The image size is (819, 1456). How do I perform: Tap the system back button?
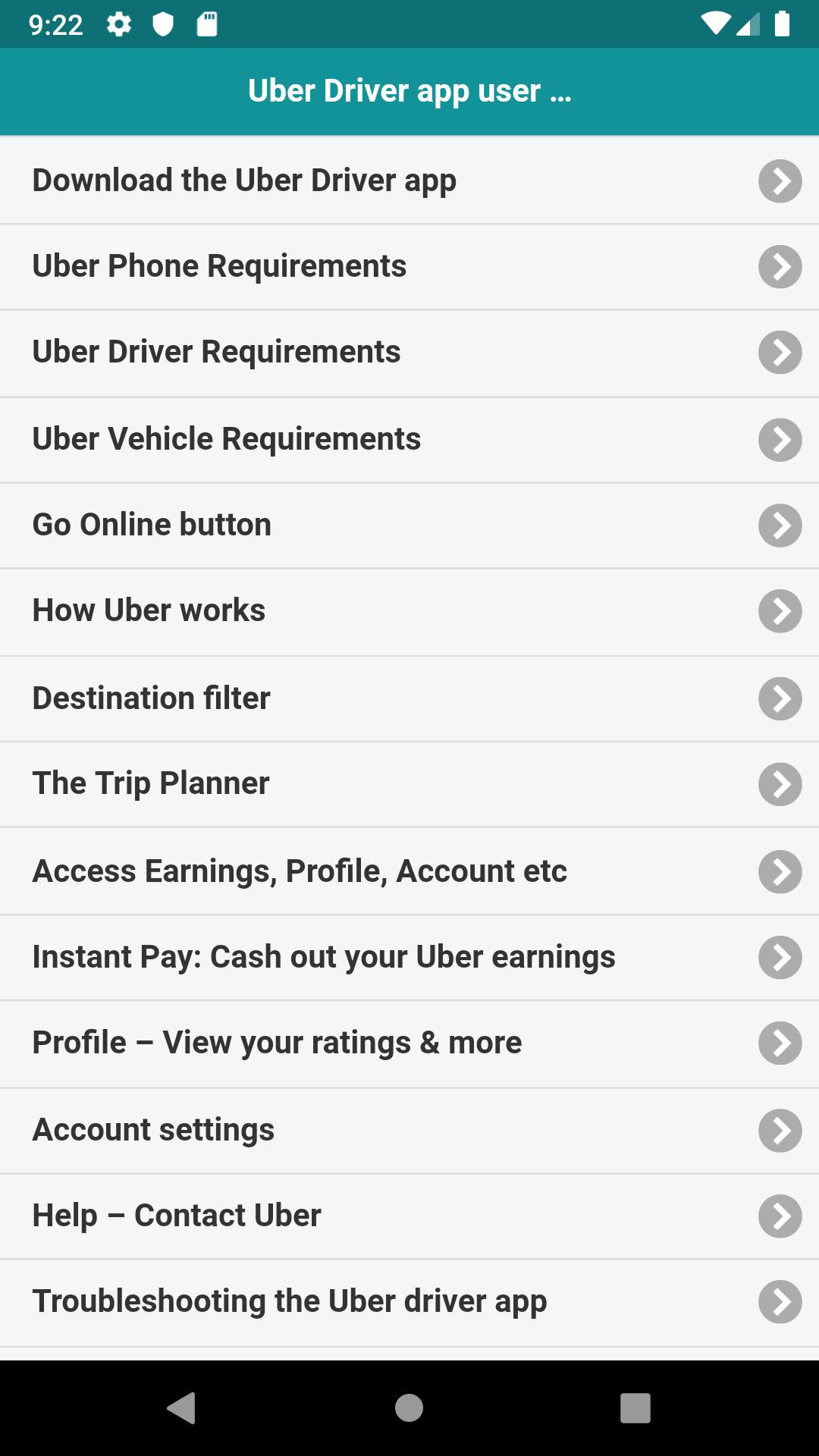point(181,1408)
